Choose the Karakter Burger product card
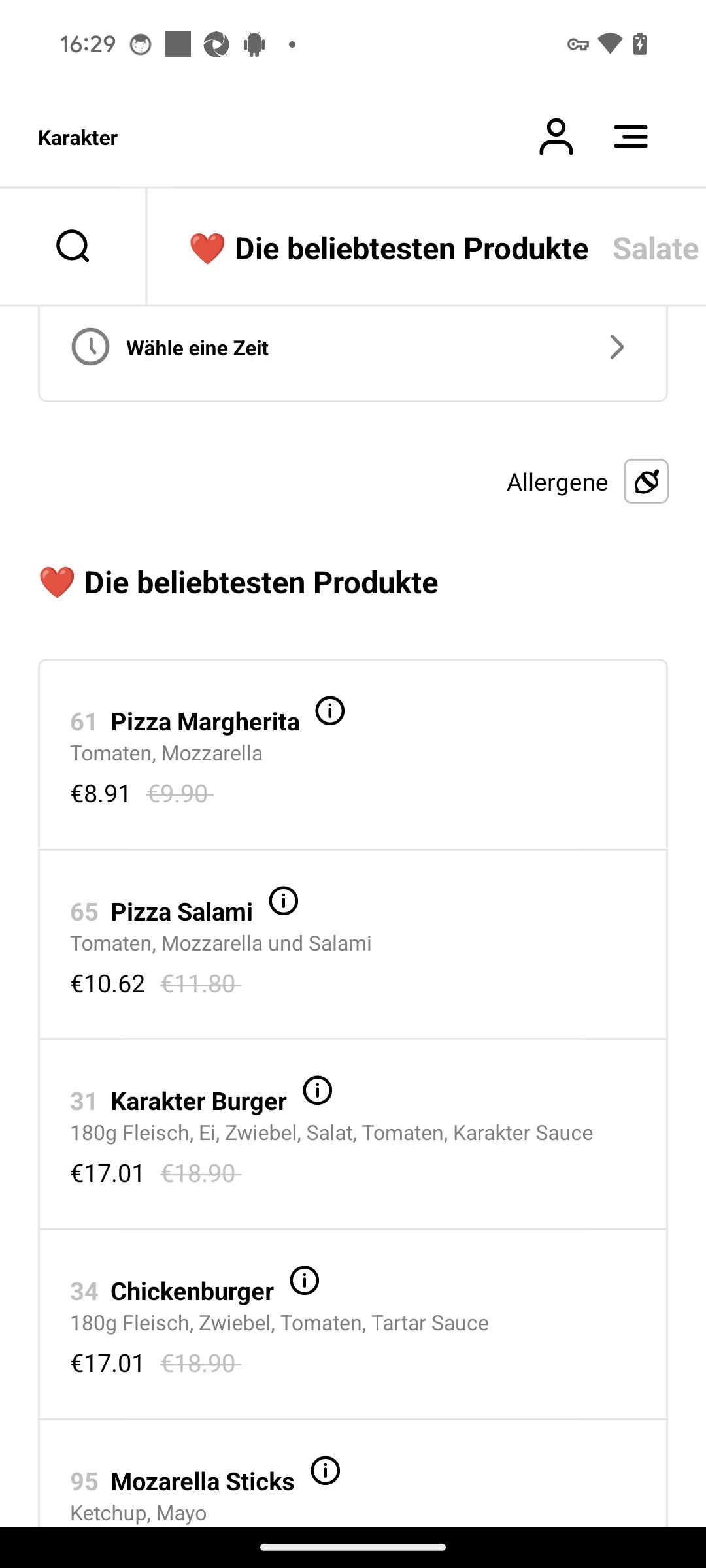This screenshot has width=706, height=1568. click(353, 1134)
